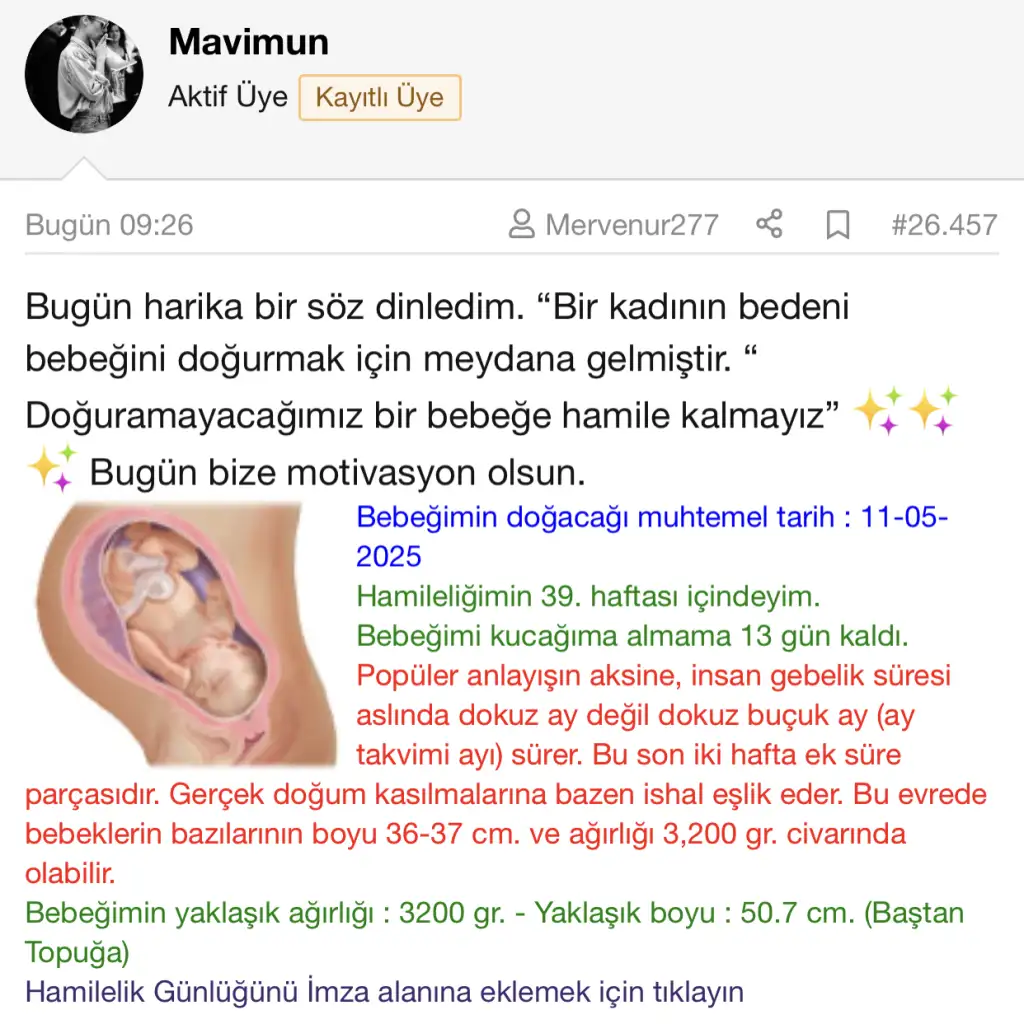The image size is (1024, 1024).
Task: Share this forum post
Action: point(769,224)
